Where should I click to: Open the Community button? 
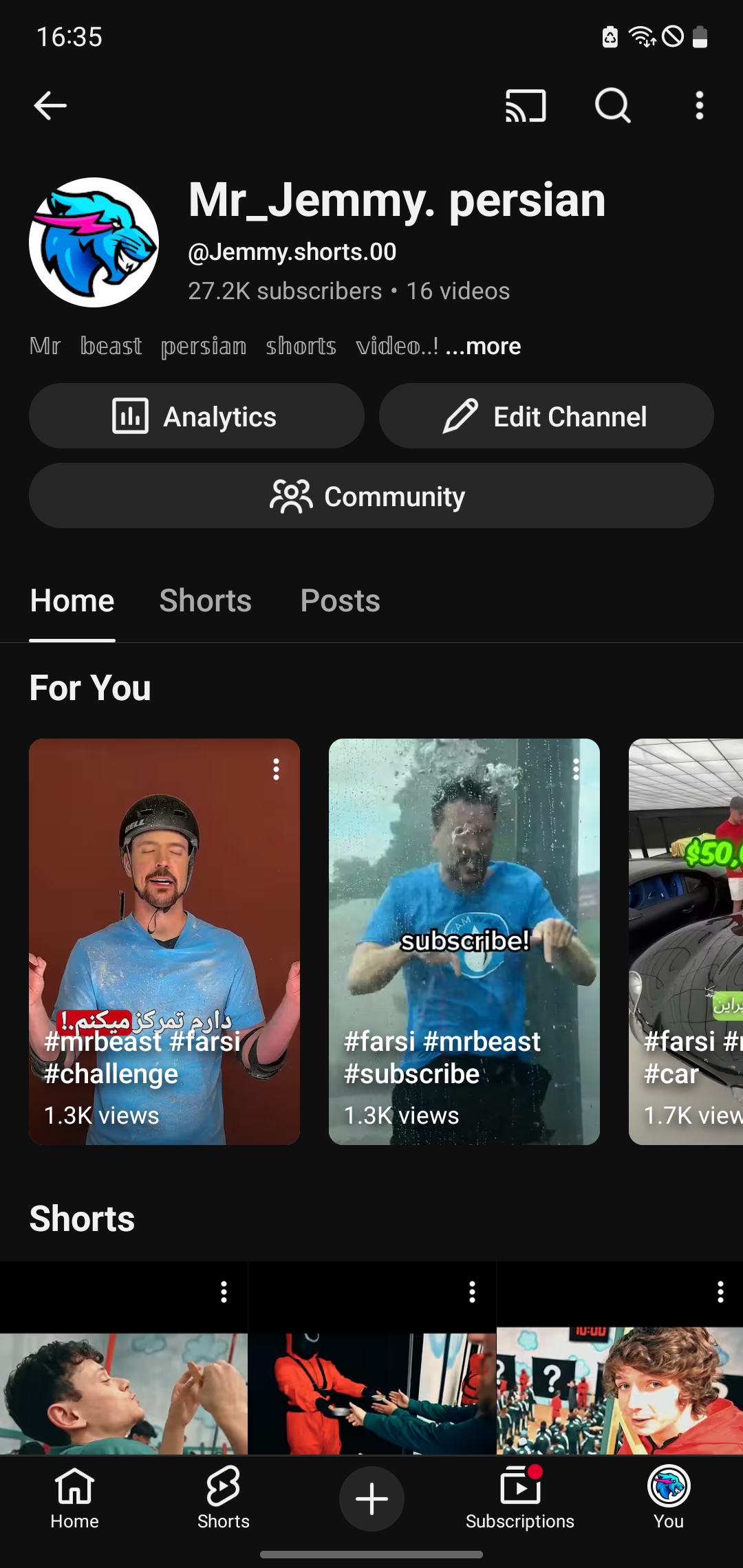point(371,496)
